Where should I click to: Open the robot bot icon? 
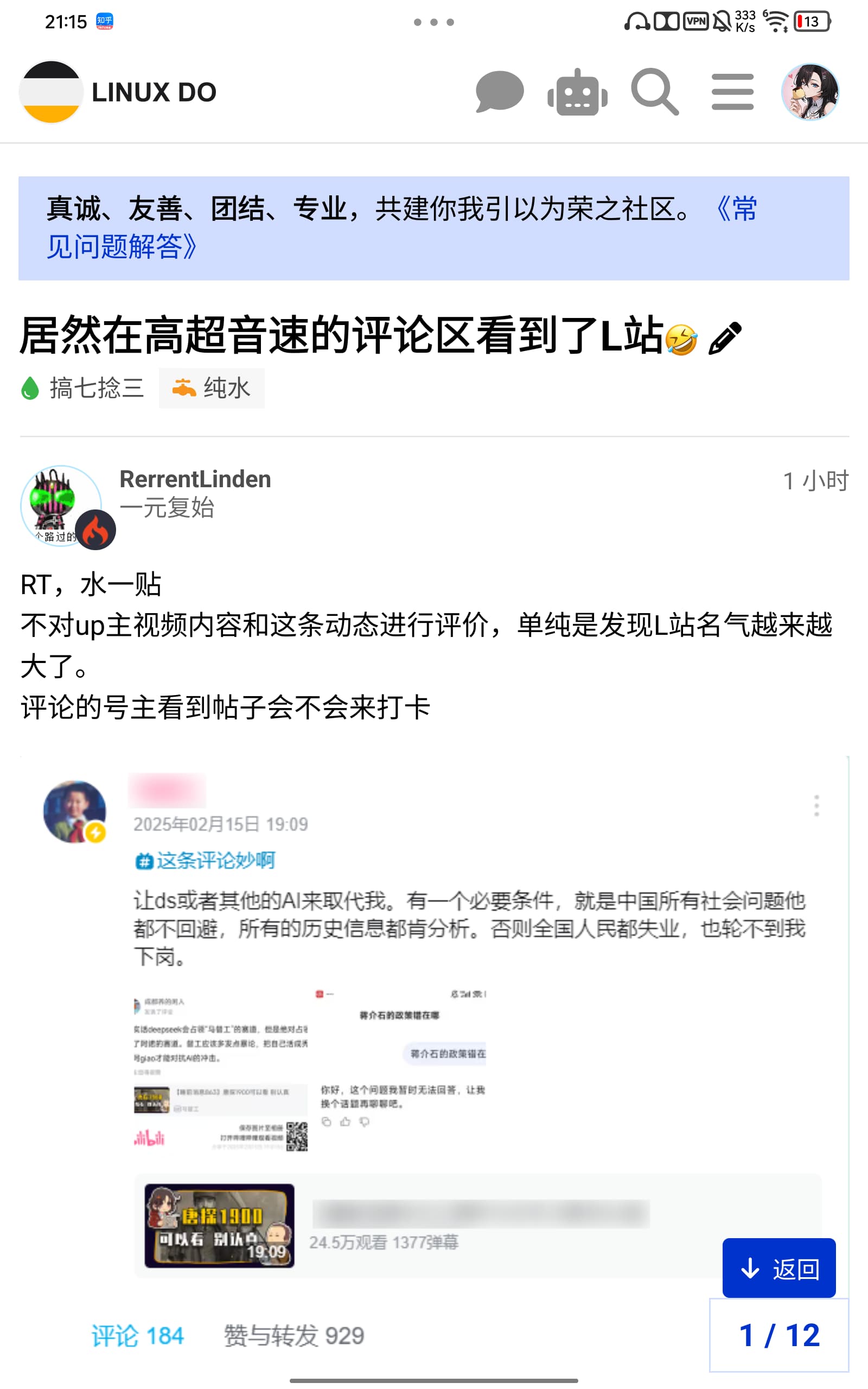[578, 92]
